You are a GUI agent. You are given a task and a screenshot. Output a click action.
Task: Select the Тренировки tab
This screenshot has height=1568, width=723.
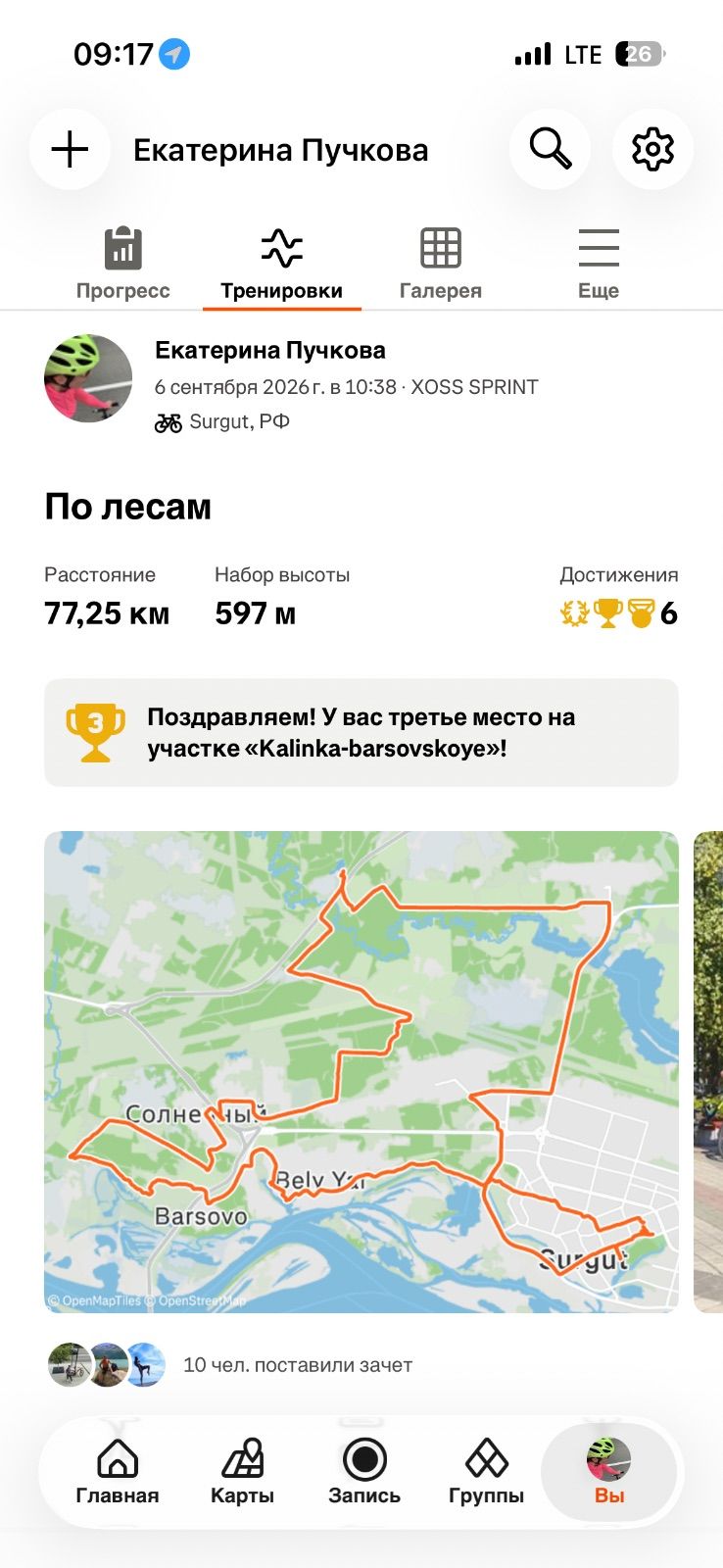point(282,263)
